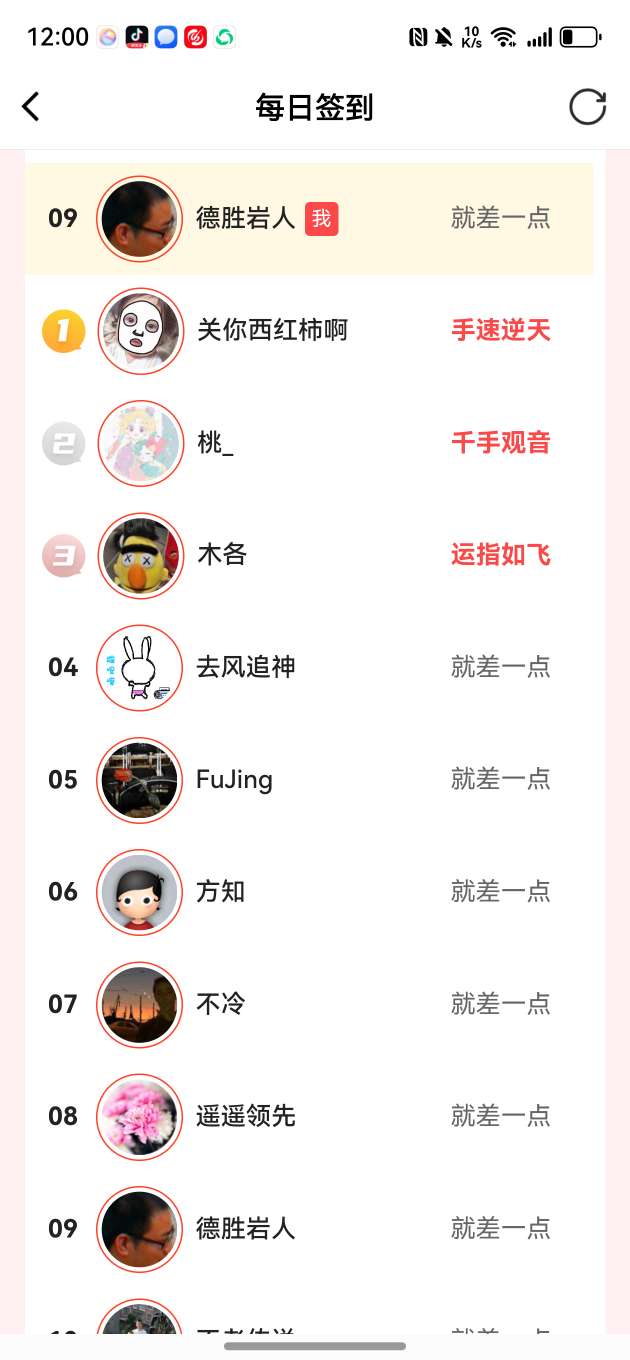Go back from the 每日签到 page
This screenshot has height=1360, width=630.
coord(31,107)
